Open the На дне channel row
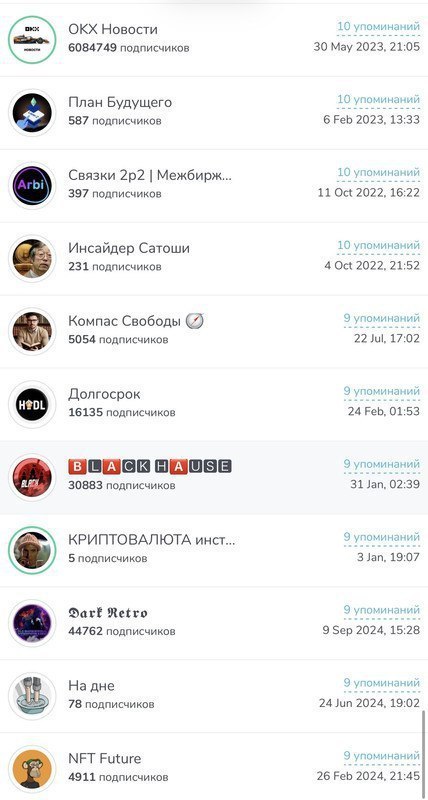The height and width of the screenshot is (800, 428). 214,696
